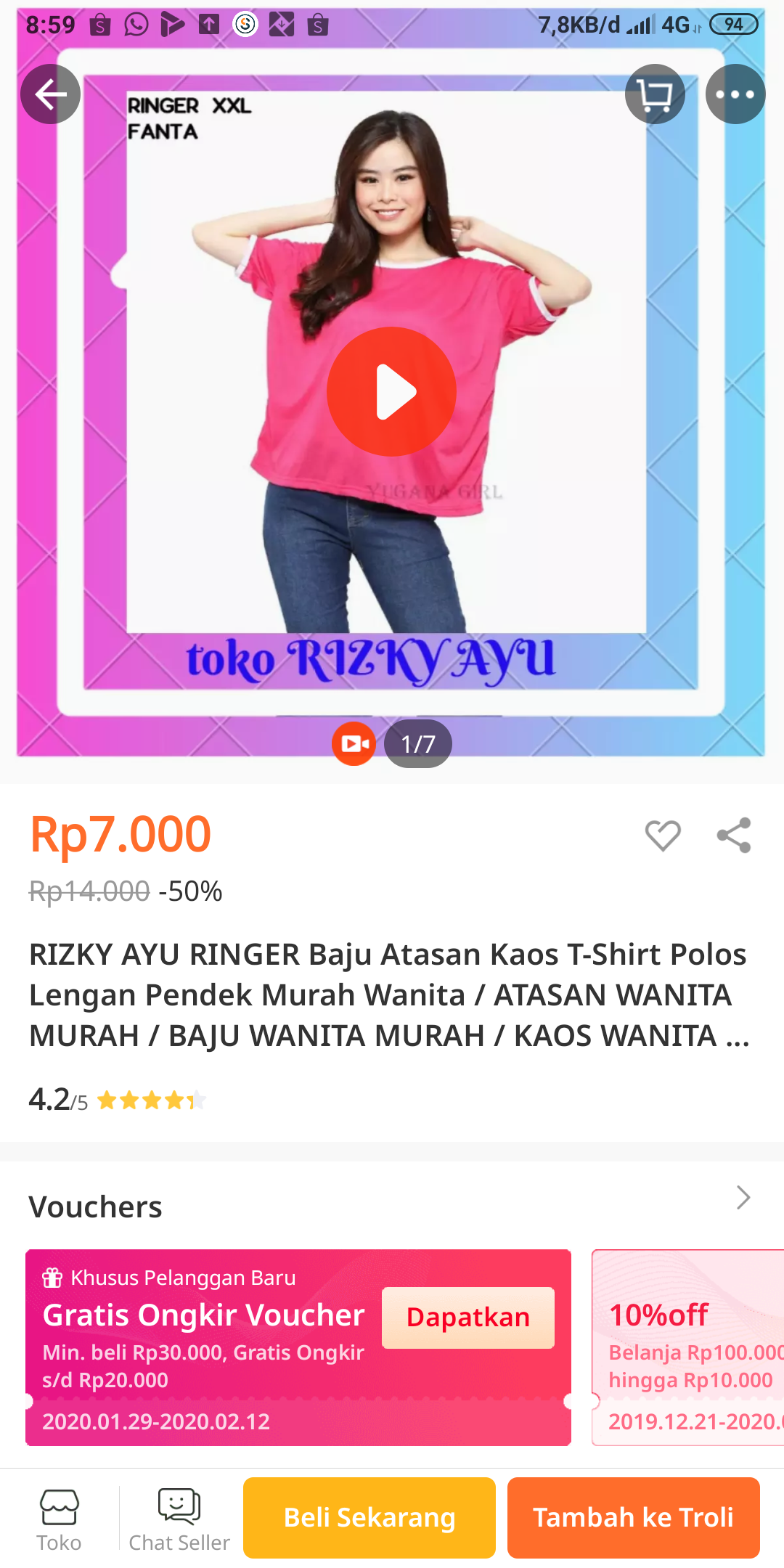The height and width of the screenshot is (1568, 784).
Task: Add product to wishlist with heart icon
Action: click(x=662, y=835)
